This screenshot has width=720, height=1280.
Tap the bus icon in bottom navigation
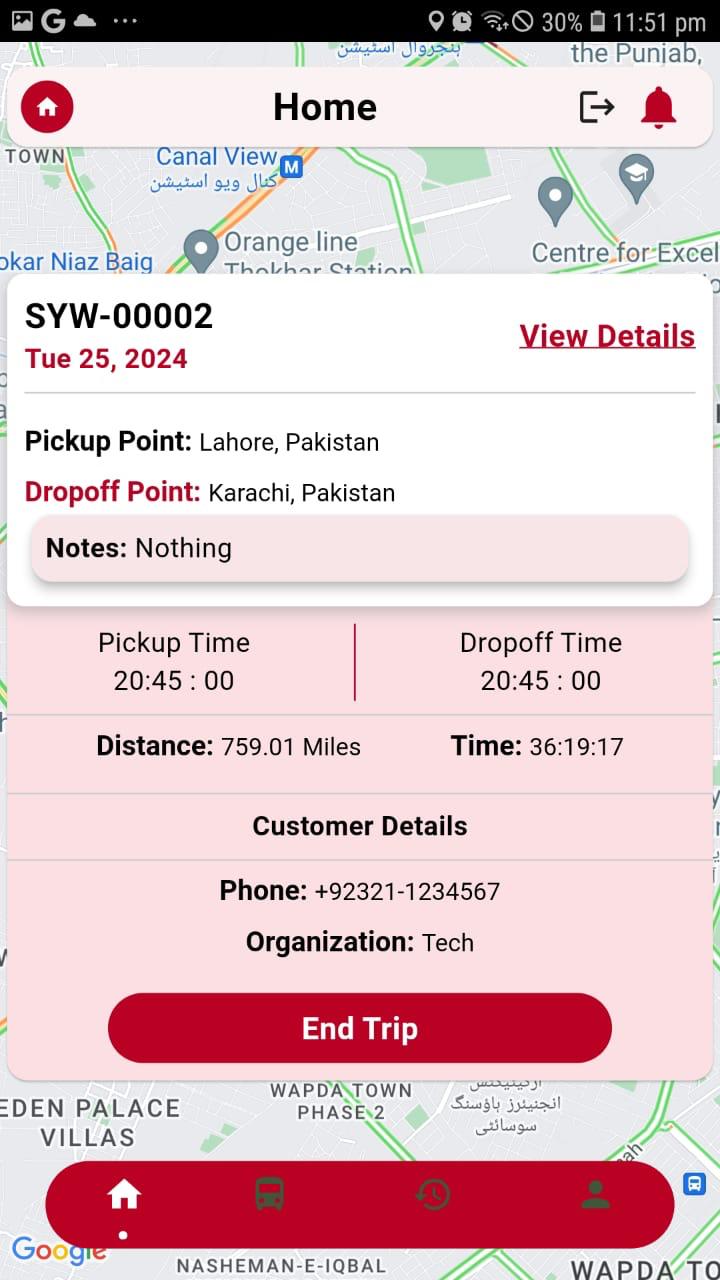pos(268,1194)
